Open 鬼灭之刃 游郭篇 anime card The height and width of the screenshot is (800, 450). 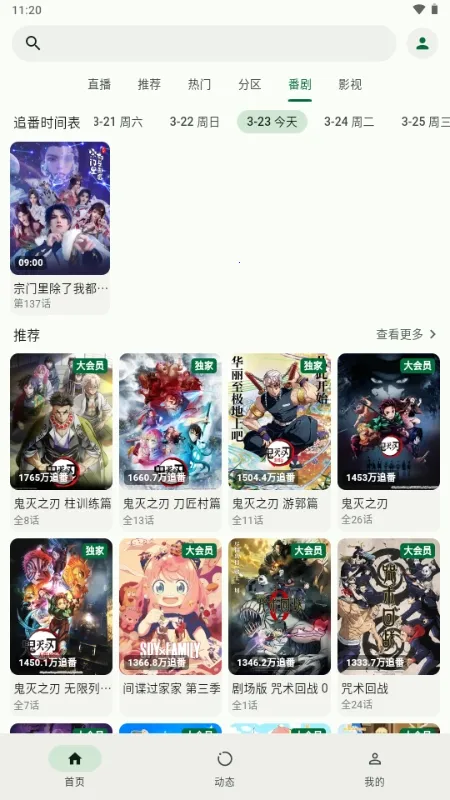pyautogui.click(x=280, y=442)
